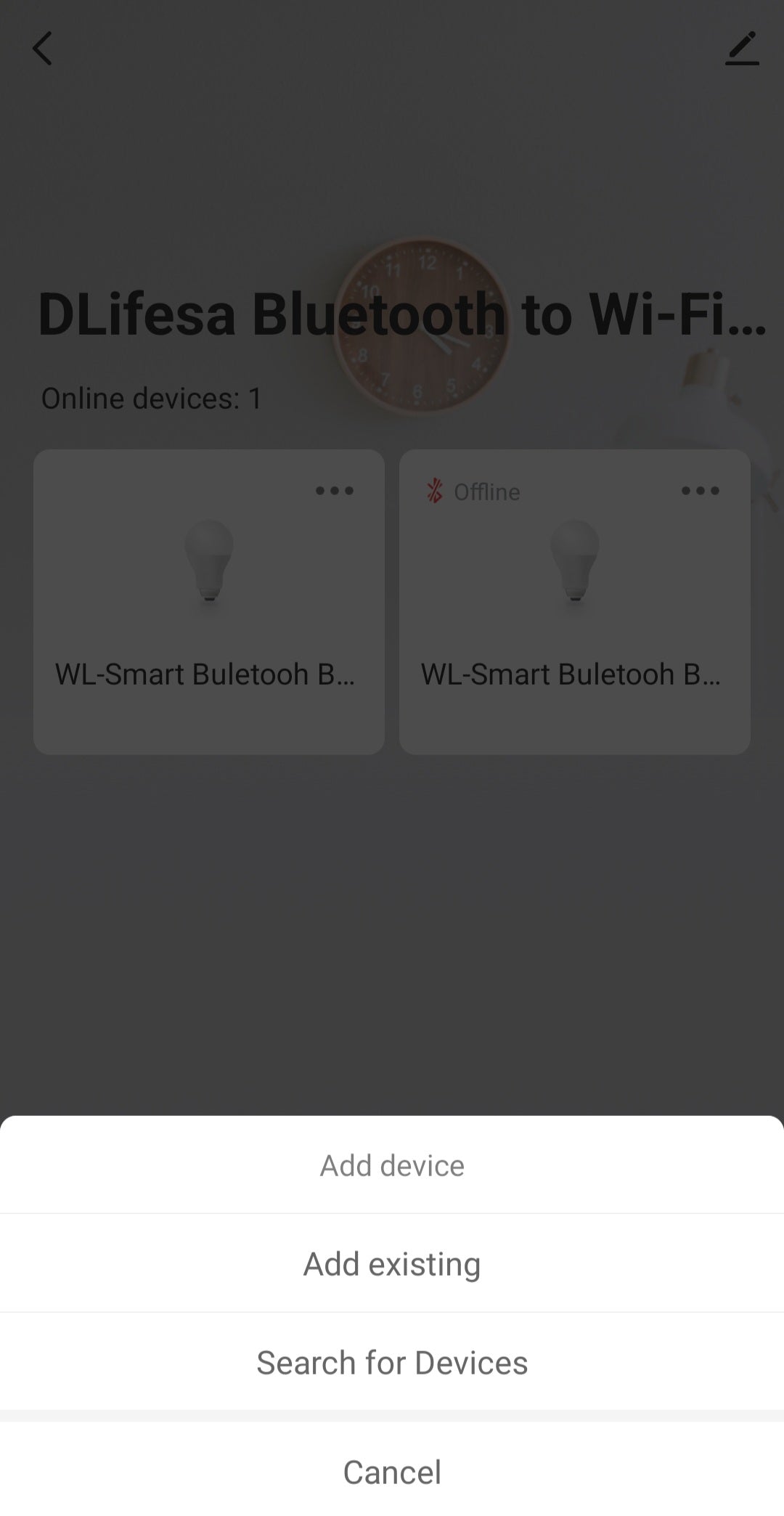784x1516 pixels.
Task: Choose Search for Devices
Action: (x=392, y=1363)
